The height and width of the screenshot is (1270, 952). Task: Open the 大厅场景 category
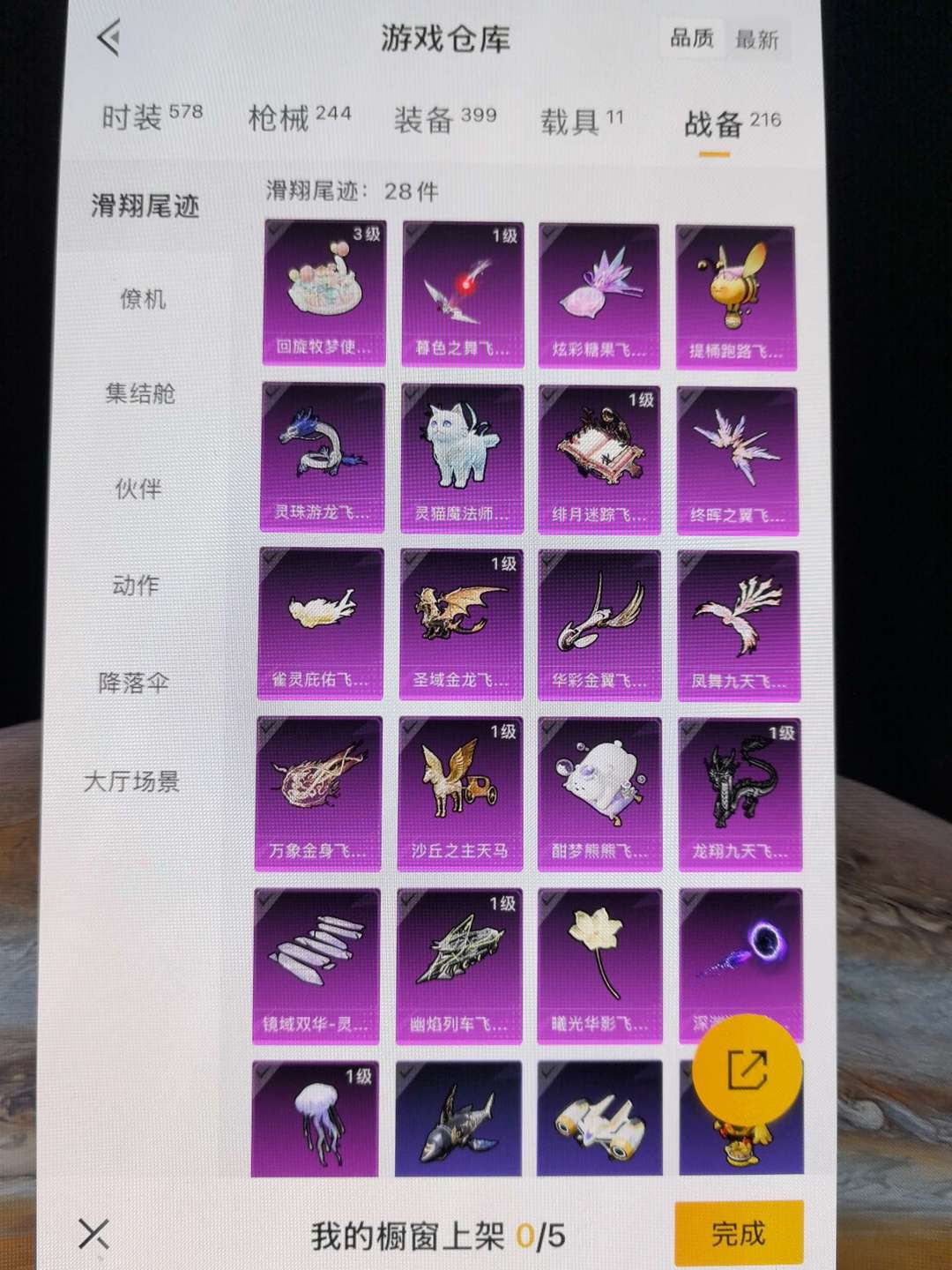131,781
